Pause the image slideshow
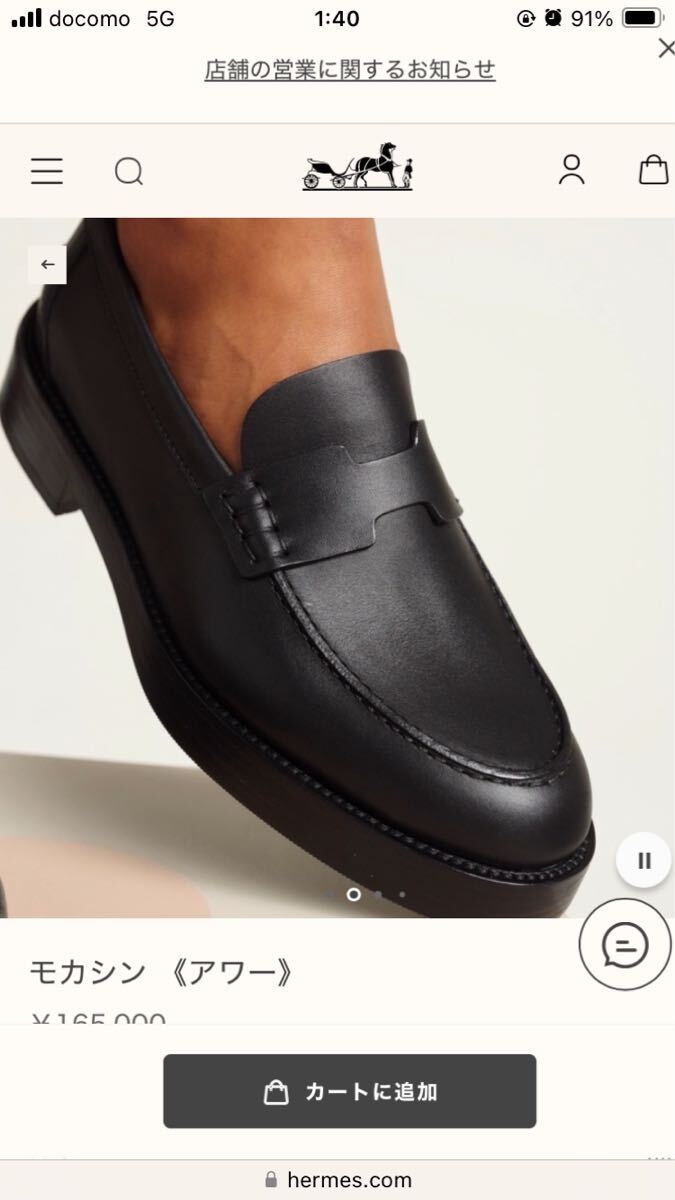Image resolution: width=675 pixels, height=1200 pixels. [643, 860]
